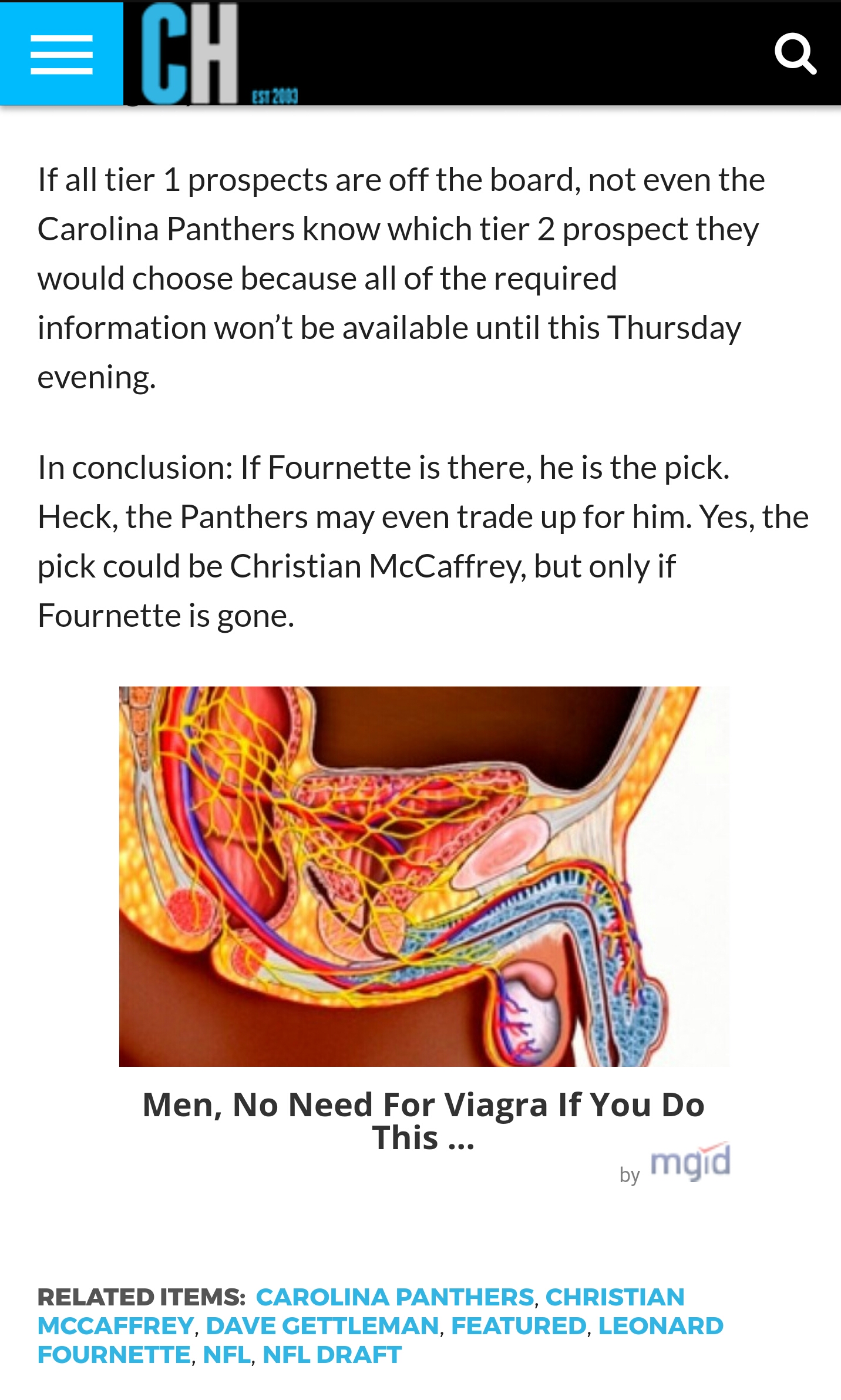
Task: Open the sponsored anatomy ad image
Action: coord(424,876)
